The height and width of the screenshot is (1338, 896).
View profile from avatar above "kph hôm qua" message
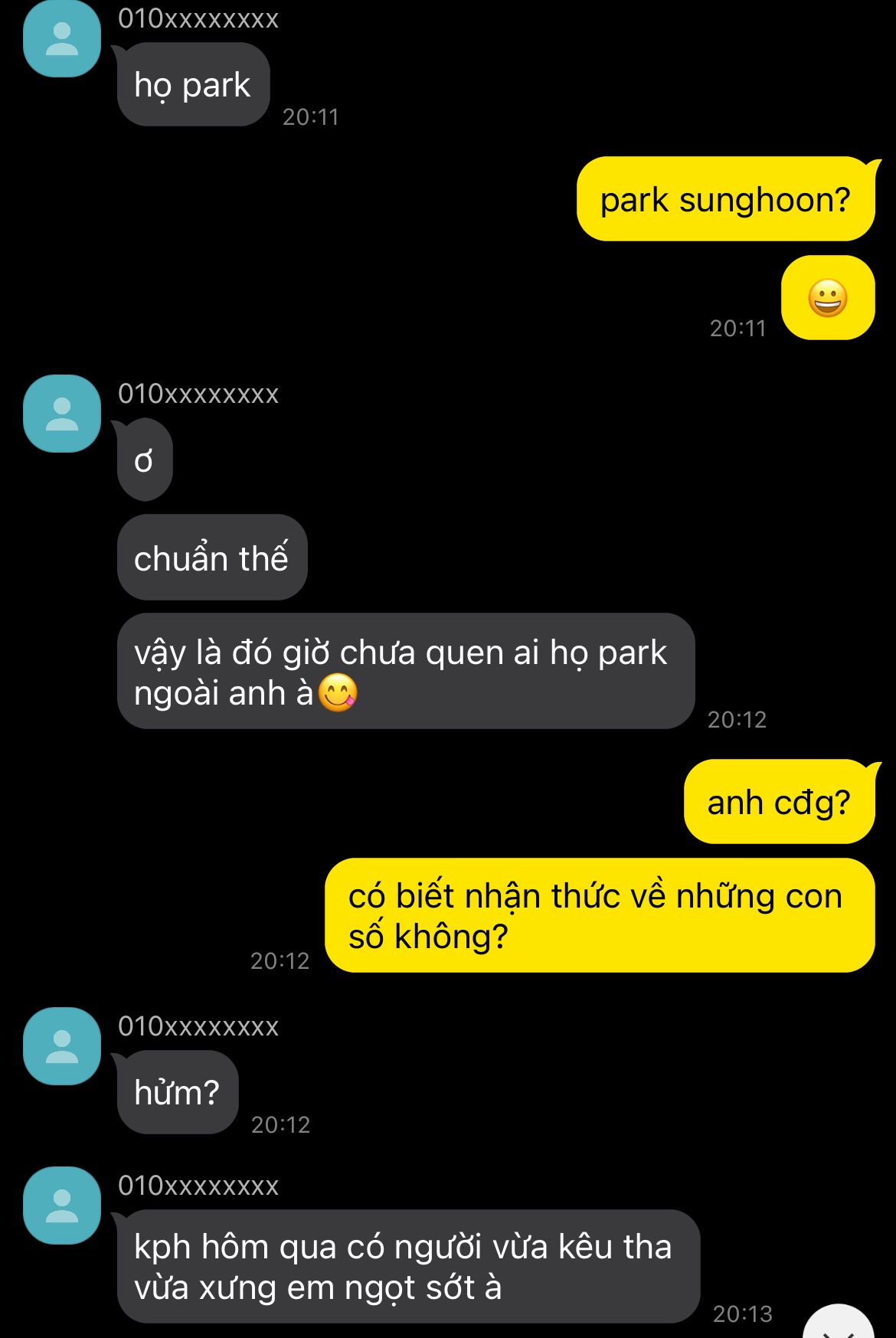(62, 1206)
